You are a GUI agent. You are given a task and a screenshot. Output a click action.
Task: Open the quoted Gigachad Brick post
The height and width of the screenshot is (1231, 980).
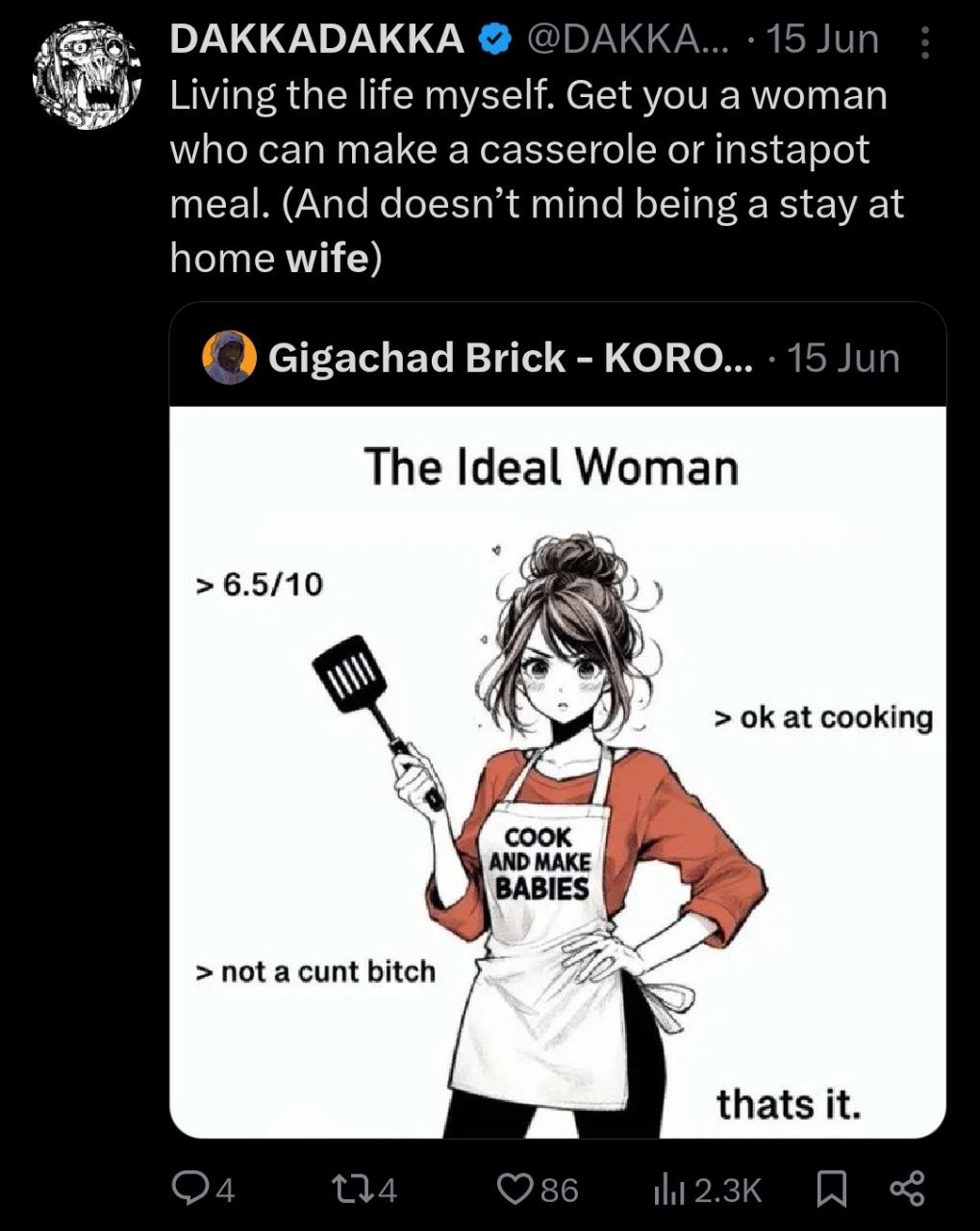[558, 720]
